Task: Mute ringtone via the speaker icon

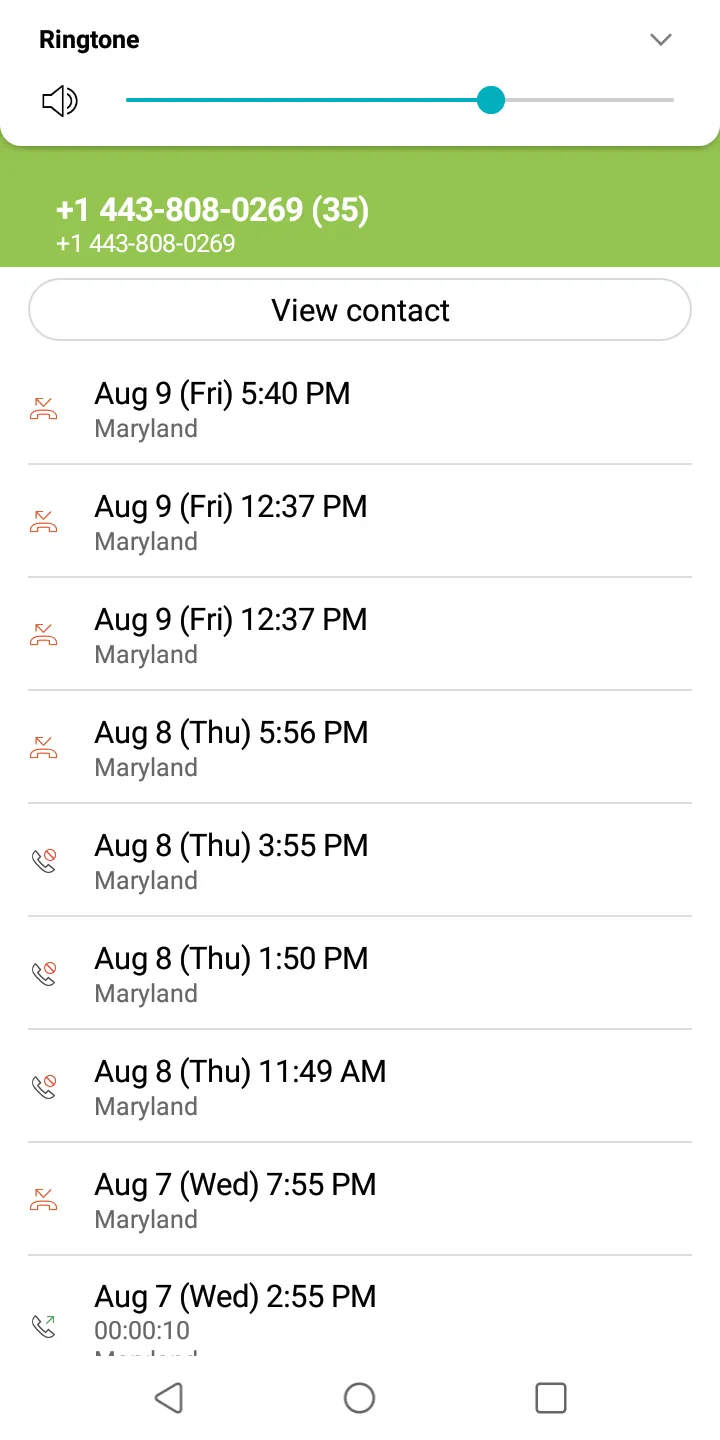Action: (x=60, y=101)
